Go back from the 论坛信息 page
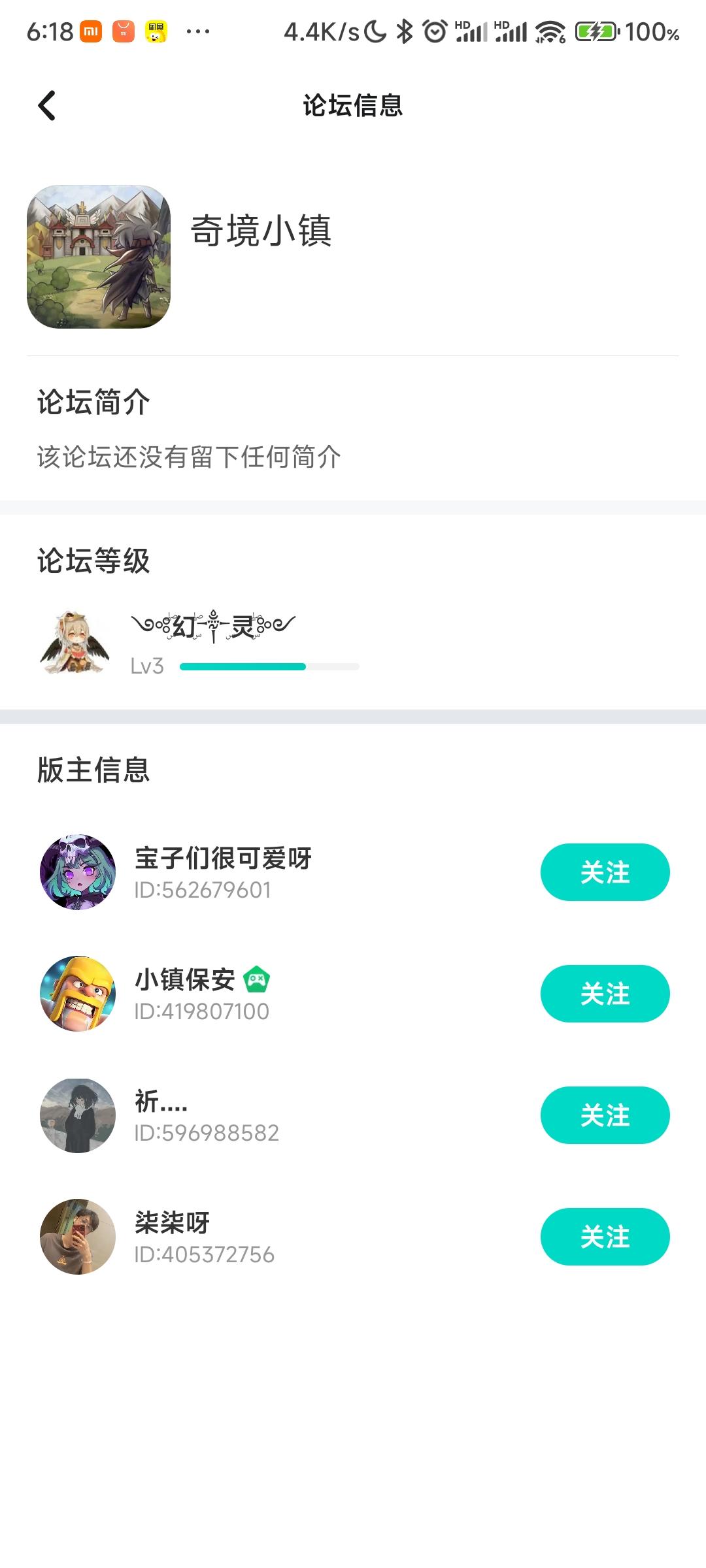 (x=47, y=106)
